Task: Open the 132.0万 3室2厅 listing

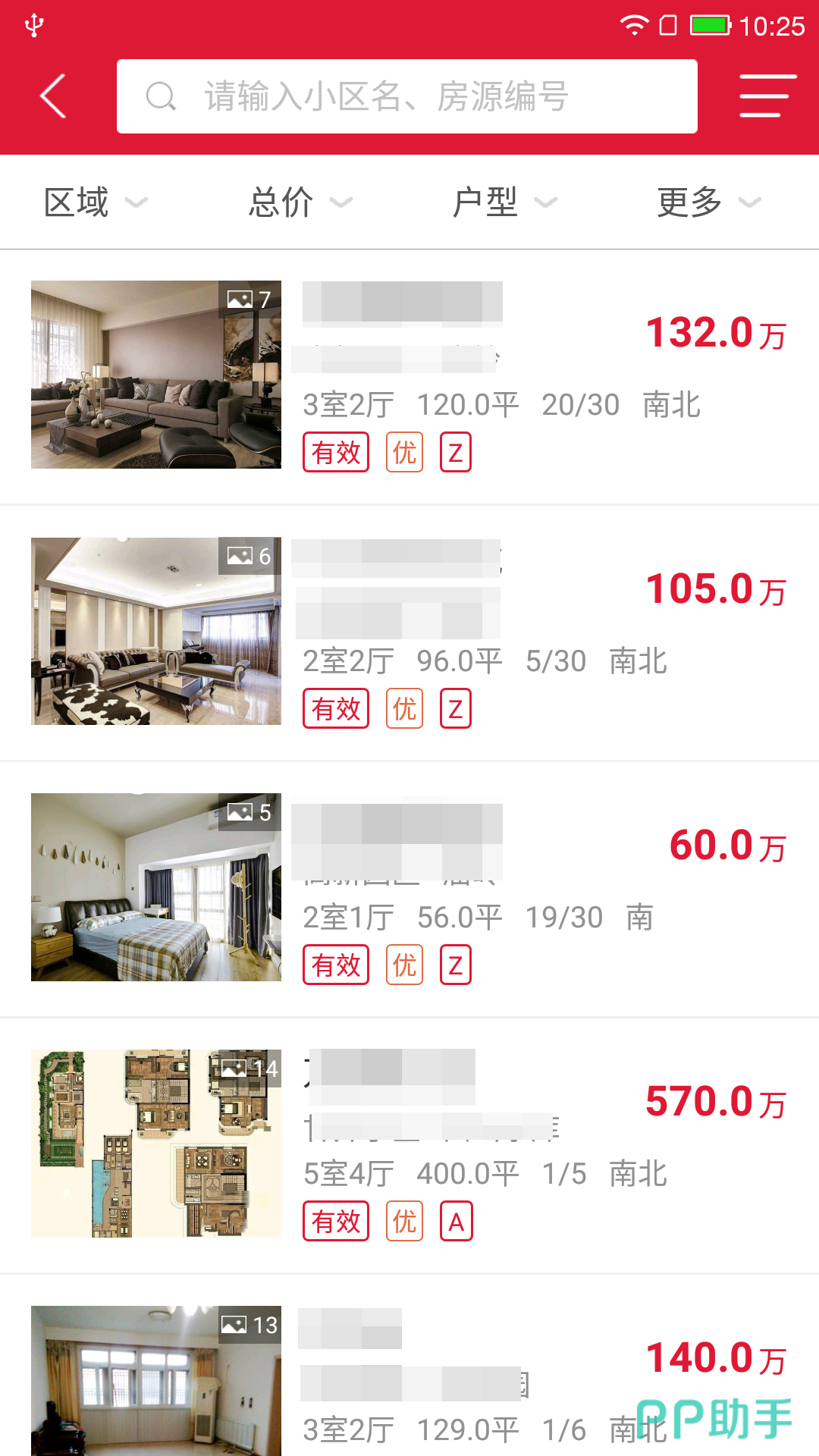Action: [x=409, y=376]
